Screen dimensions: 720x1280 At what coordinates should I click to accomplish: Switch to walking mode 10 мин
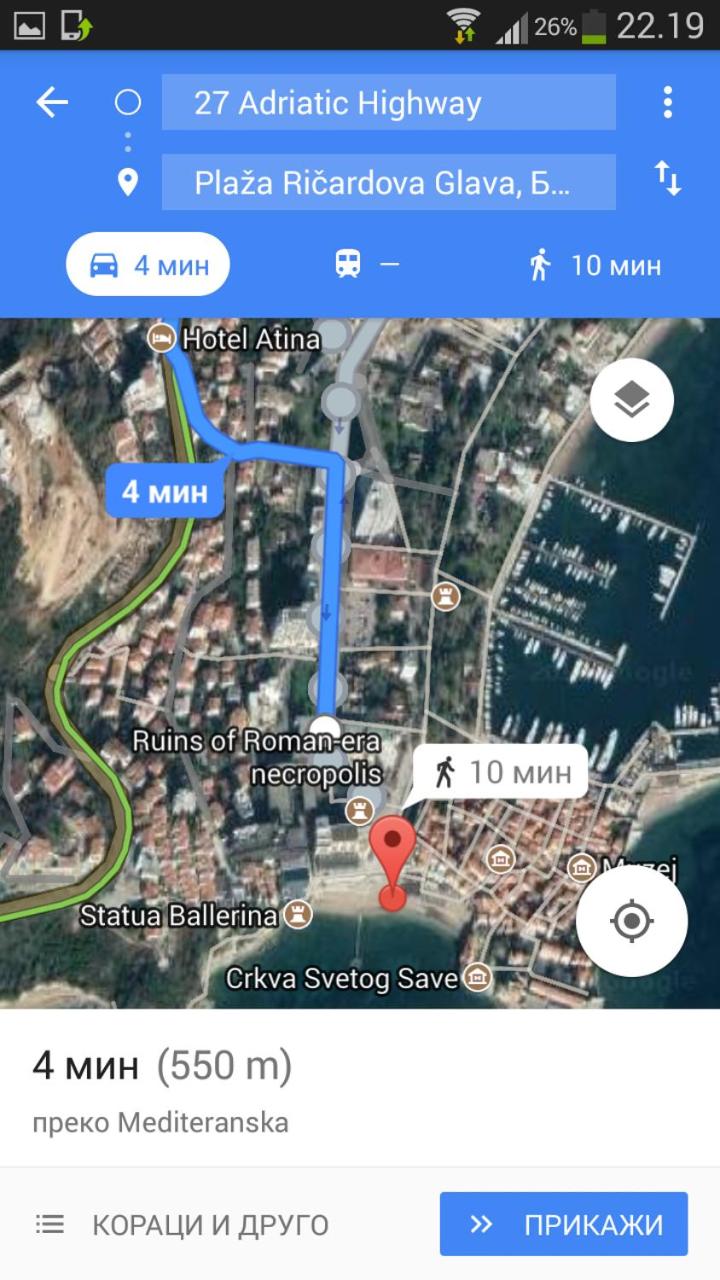tap(594, 265)
